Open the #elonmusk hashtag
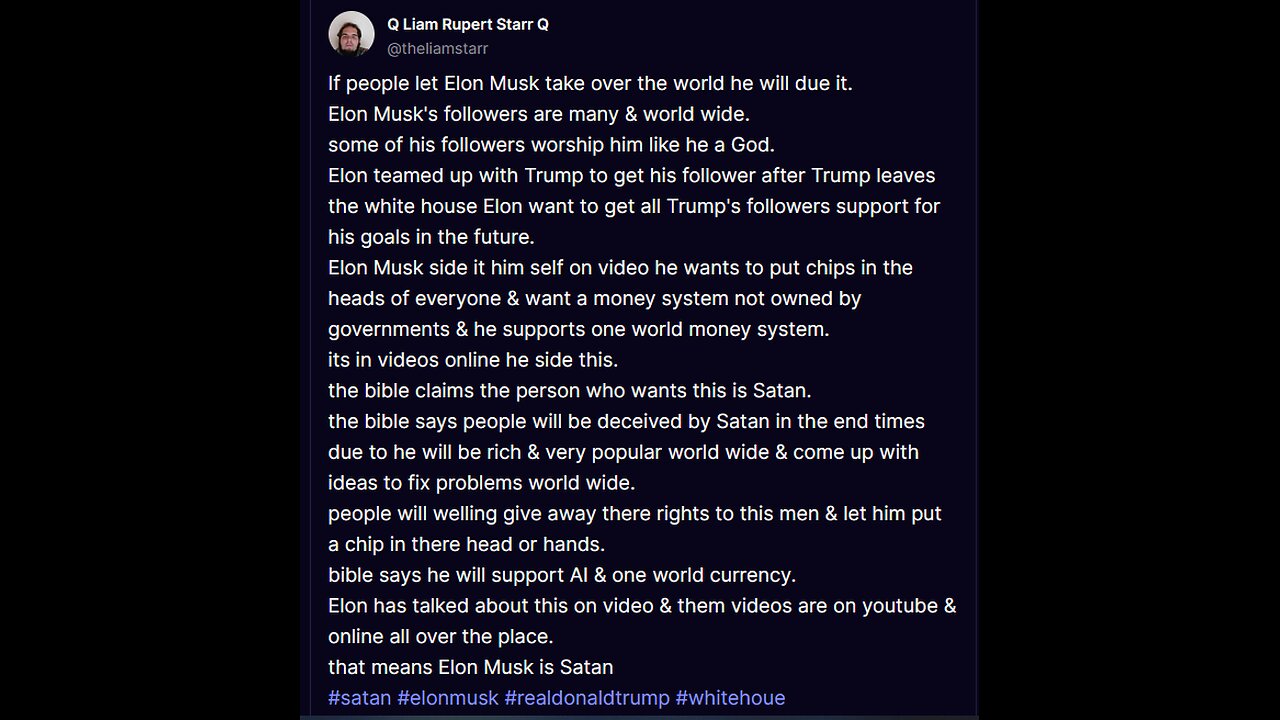Viewport: 1280px width, 720px height. [x=447, y=698]
